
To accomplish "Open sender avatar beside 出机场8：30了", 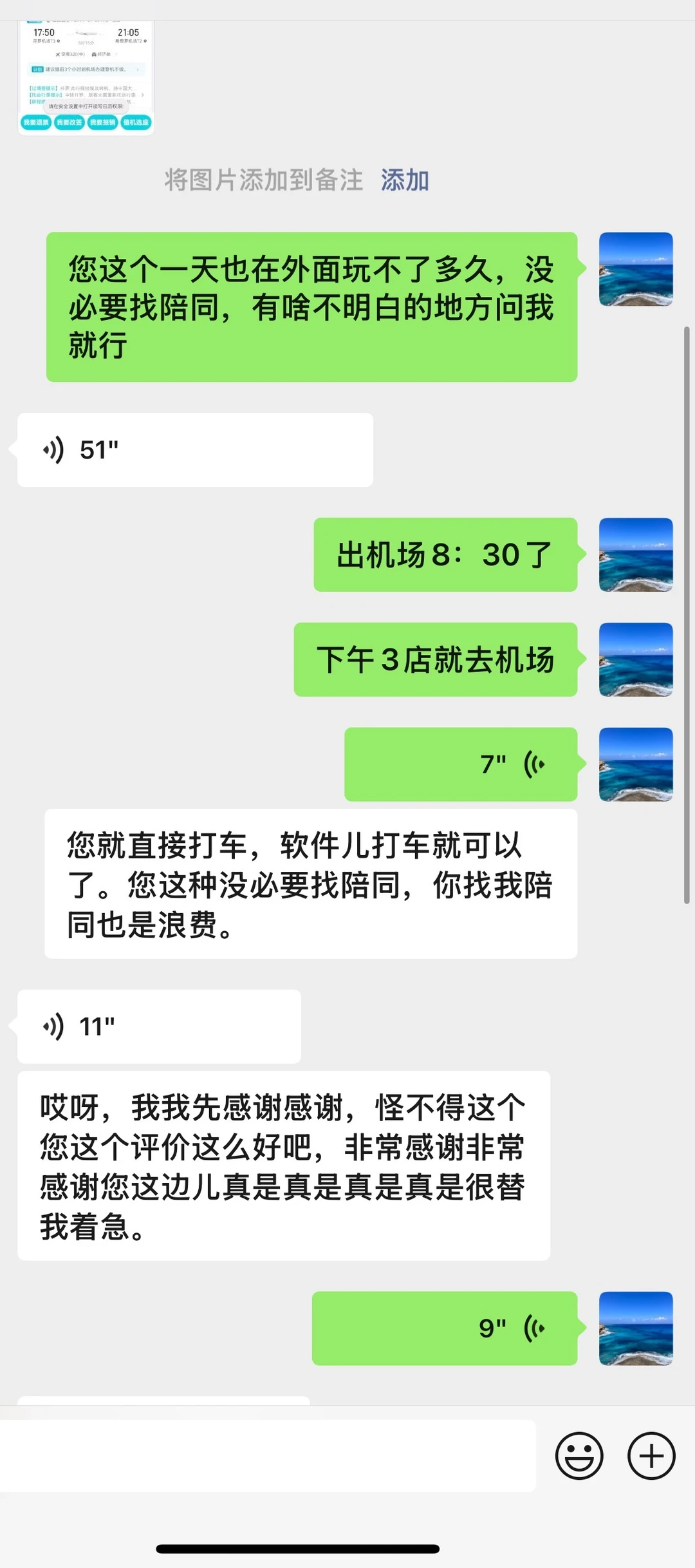I will coord(636,554).
